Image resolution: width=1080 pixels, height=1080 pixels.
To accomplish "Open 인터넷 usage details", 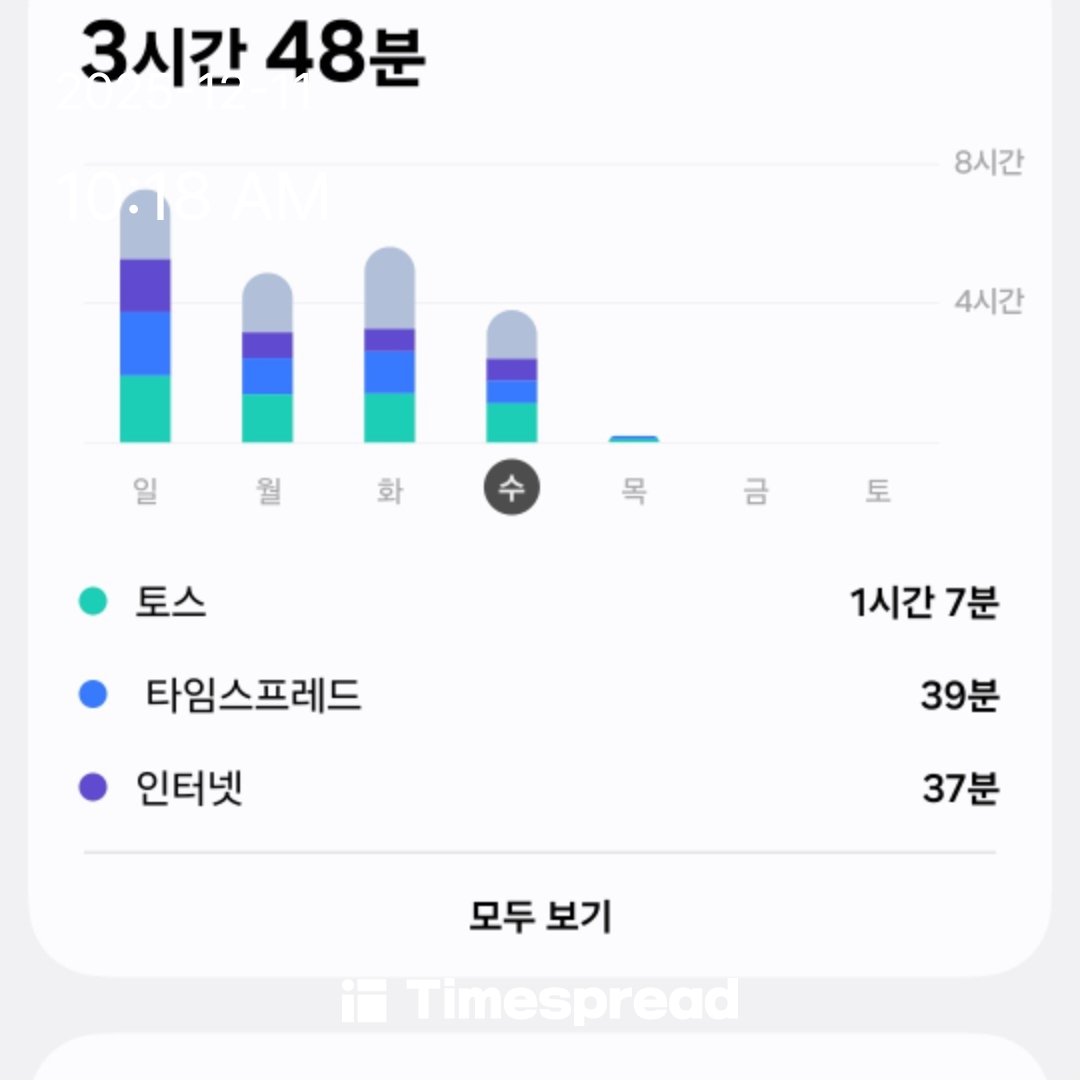I will click(x=540, y=789).
